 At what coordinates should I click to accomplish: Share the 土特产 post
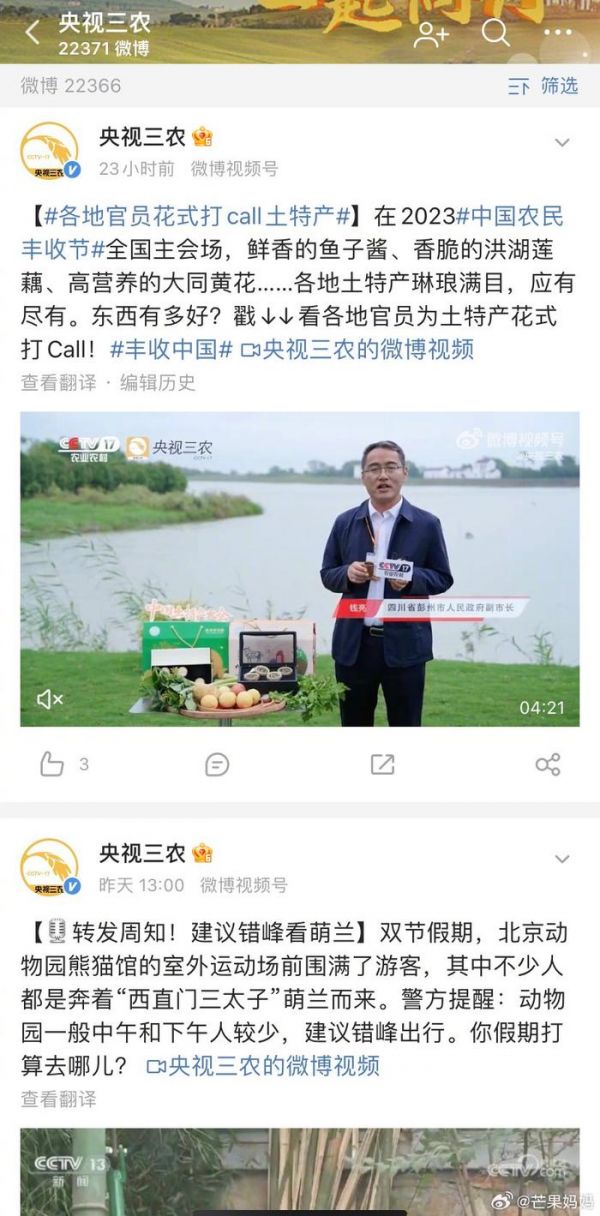(x=547, y=765)
